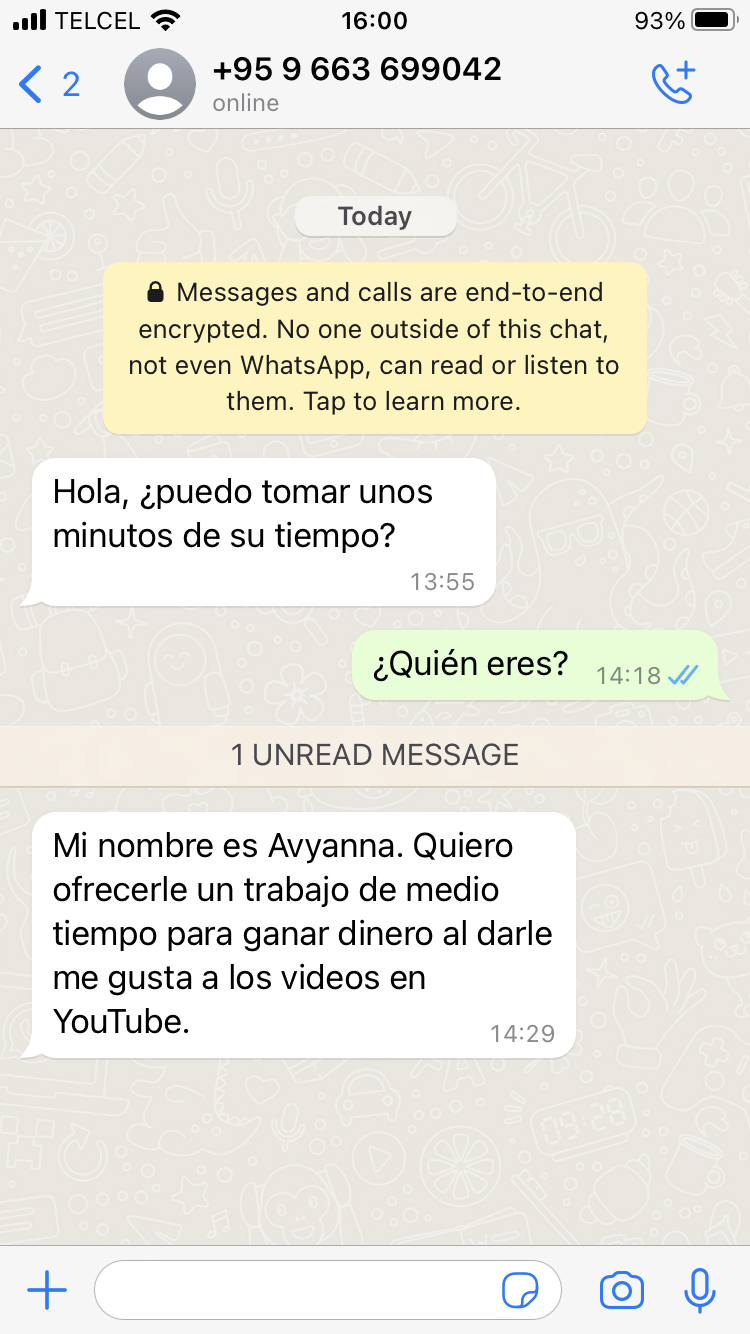Tap the microphone to record voice message

[700, 1291]
